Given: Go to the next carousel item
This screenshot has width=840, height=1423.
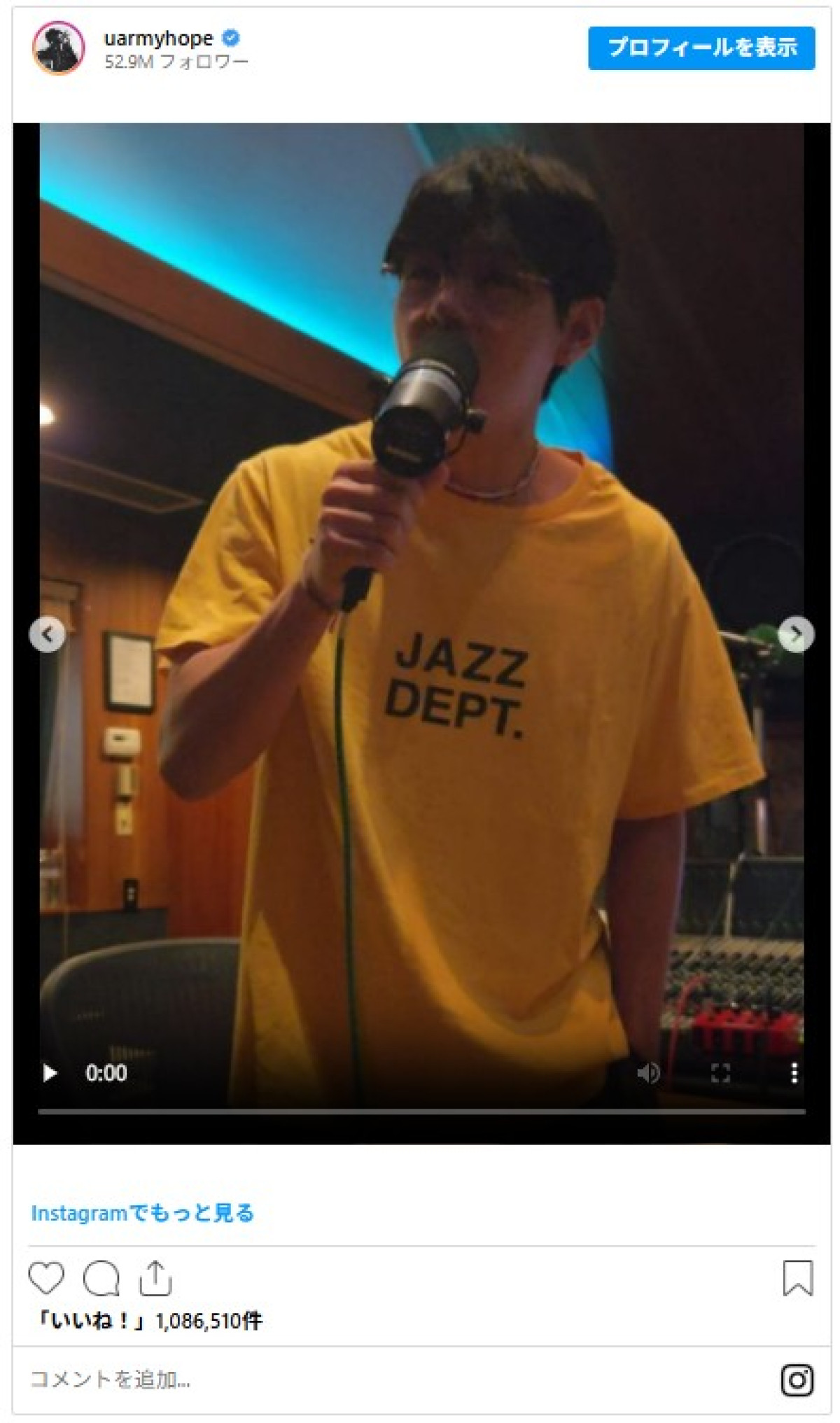Looking at the screenshot, I should tap(796, 634).
